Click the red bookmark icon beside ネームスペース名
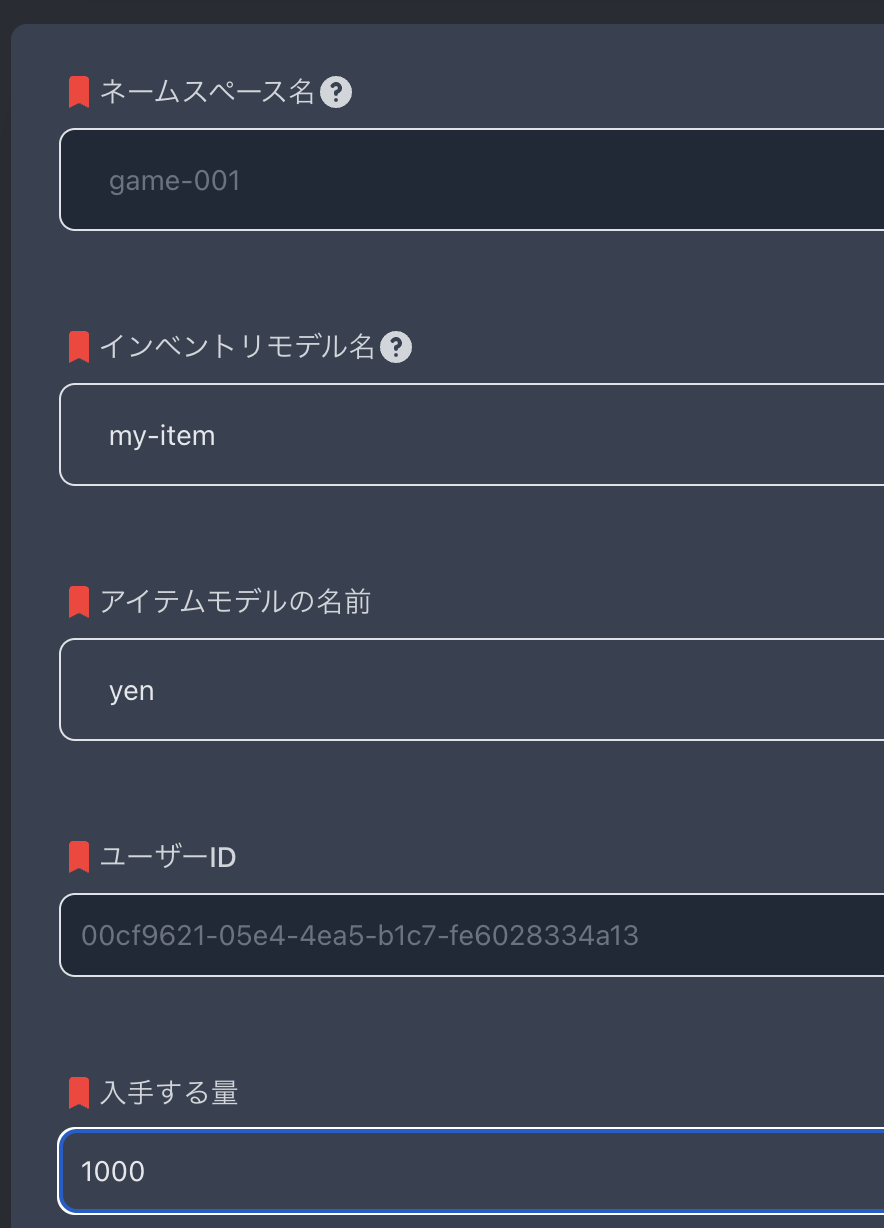The image size is (884, 1228). coord(78,91)
